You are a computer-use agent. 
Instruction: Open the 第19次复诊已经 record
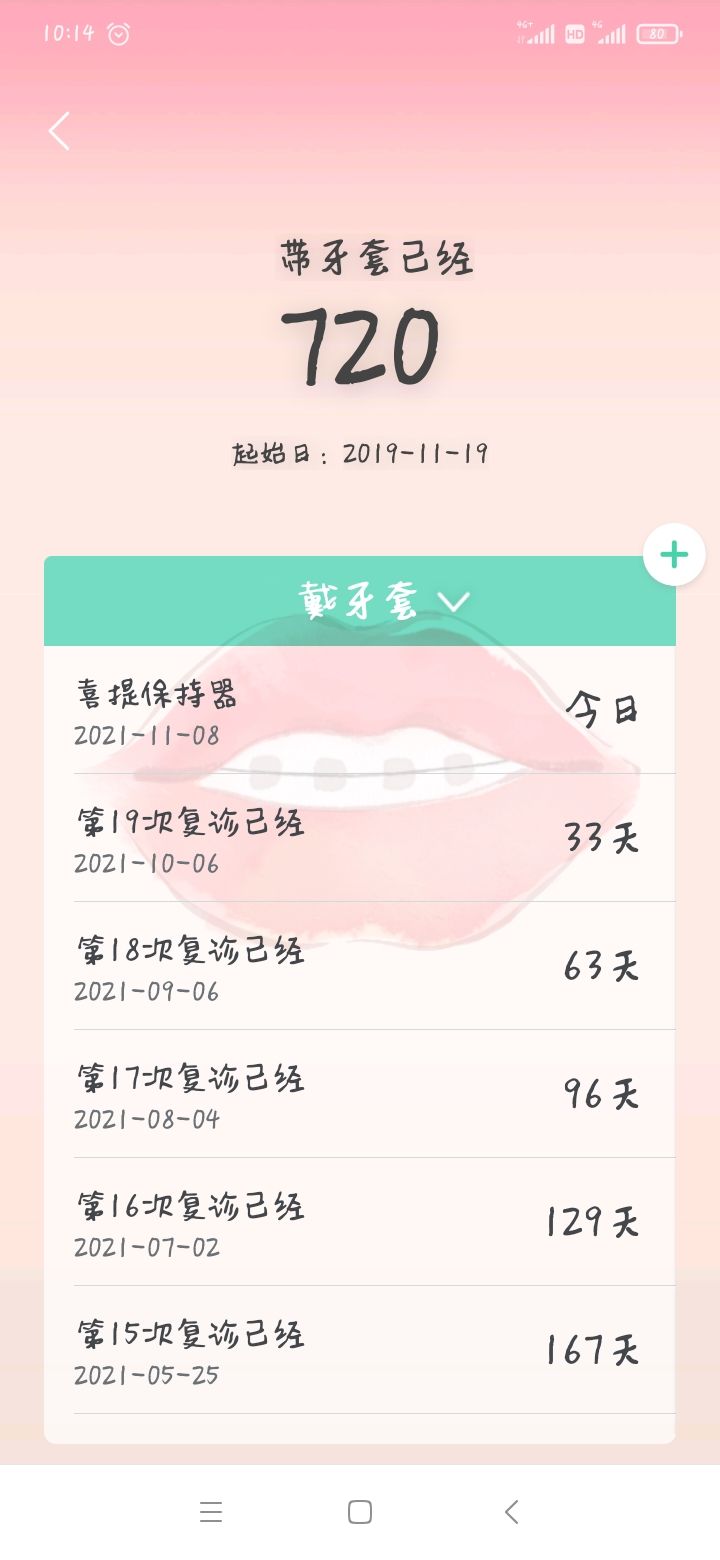pyautogui.click(x=360, y=840)
